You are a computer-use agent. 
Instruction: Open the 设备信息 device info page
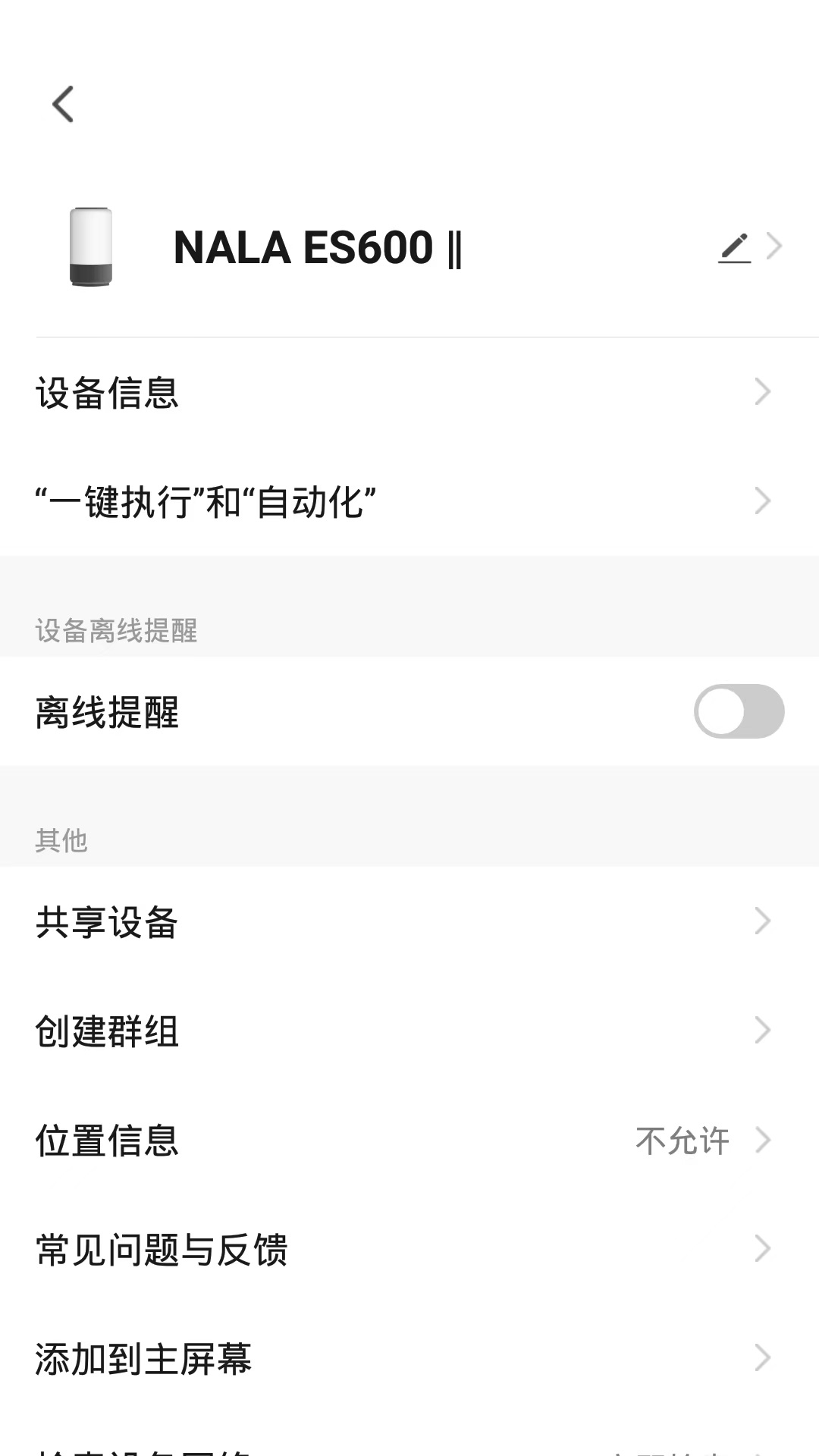(106, 393)
